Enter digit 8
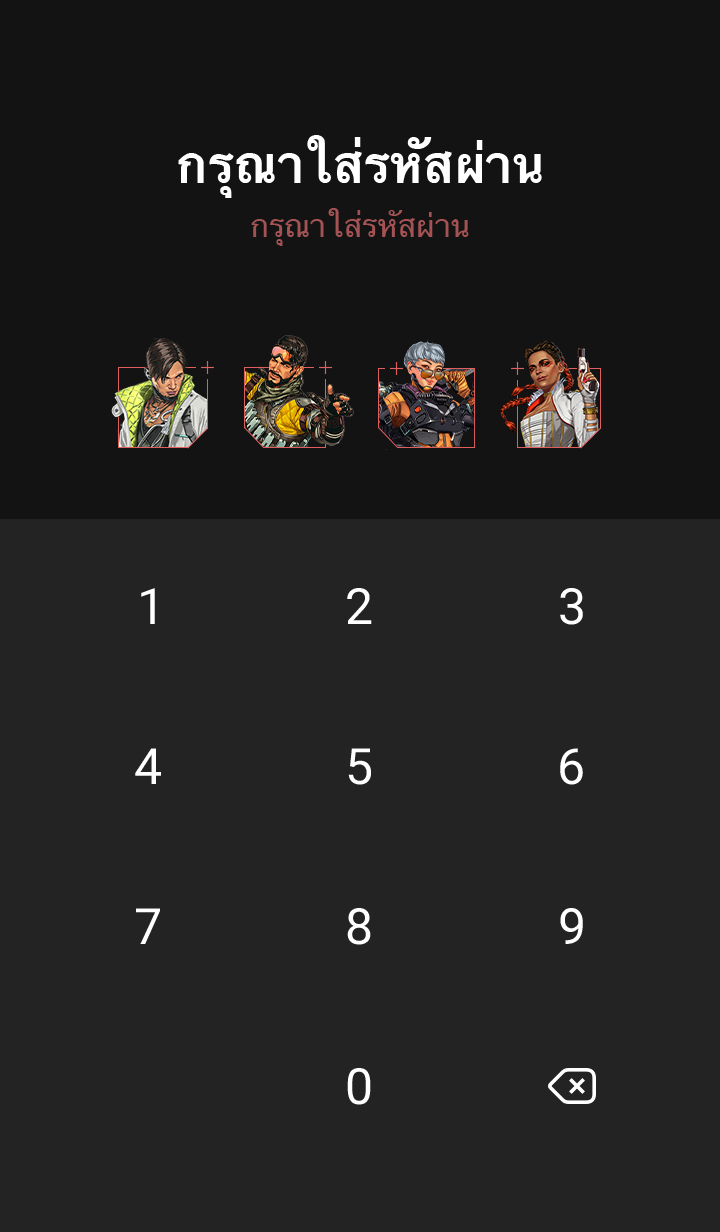 (x=359, y=927)
